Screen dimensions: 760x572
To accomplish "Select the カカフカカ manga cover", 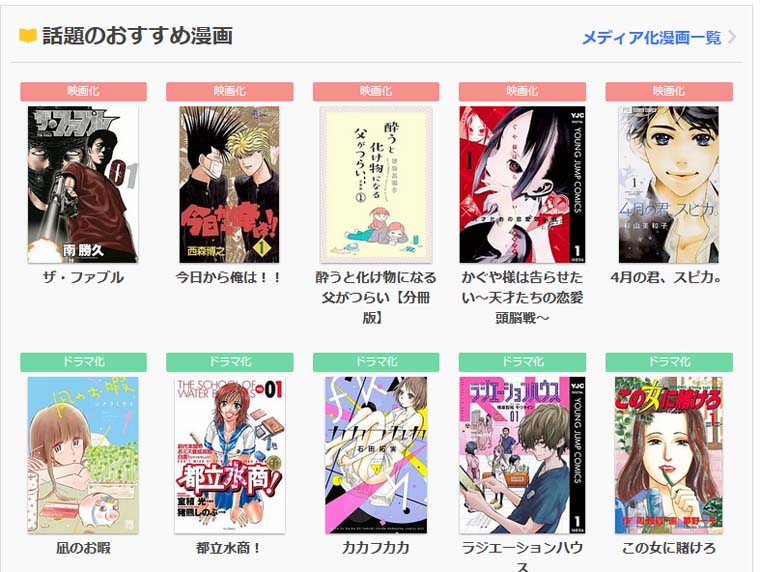I will 375,455.
